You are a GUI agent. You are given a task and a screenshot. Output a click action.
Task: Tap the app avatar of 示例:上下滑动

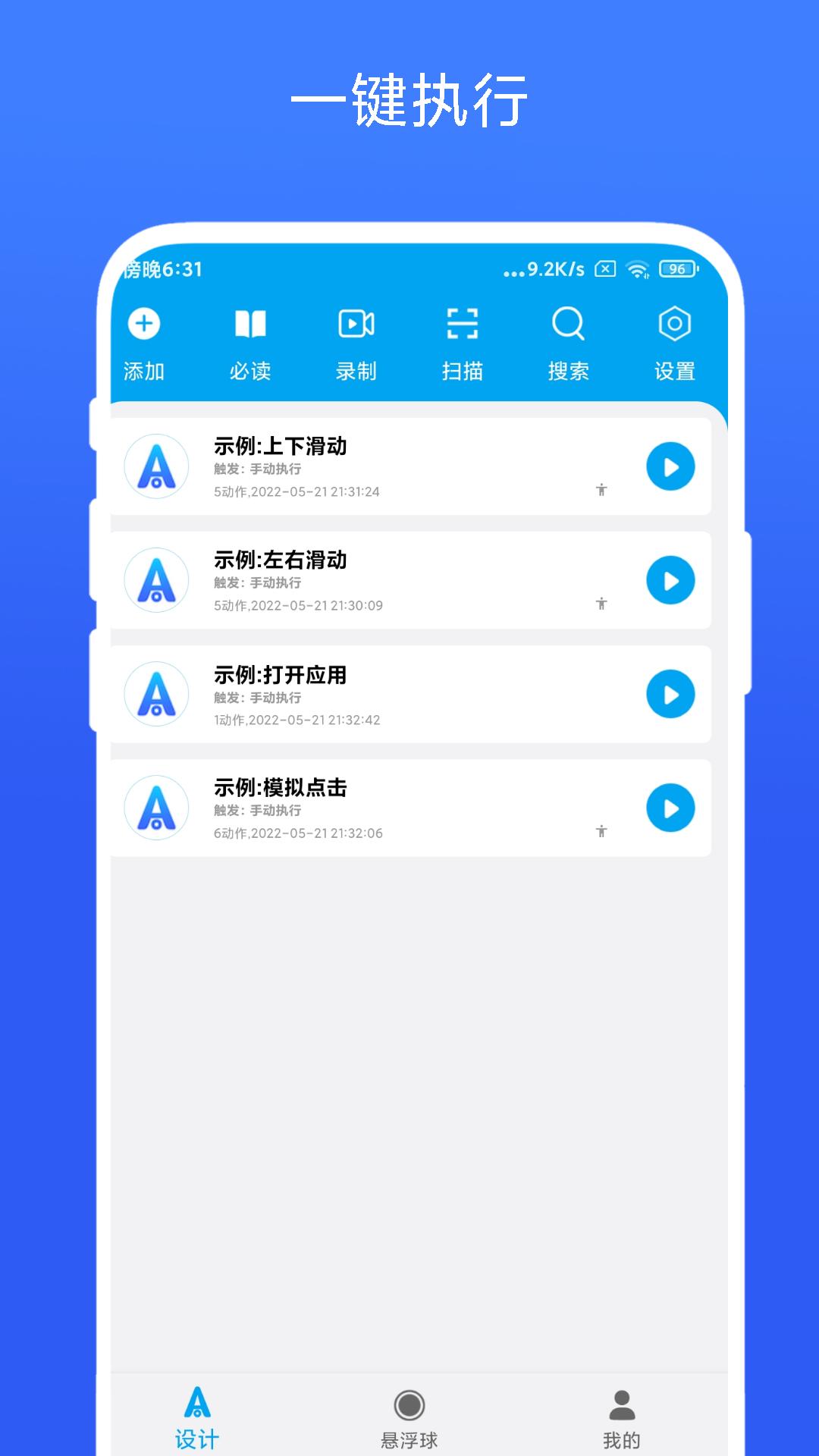[155, 467]
